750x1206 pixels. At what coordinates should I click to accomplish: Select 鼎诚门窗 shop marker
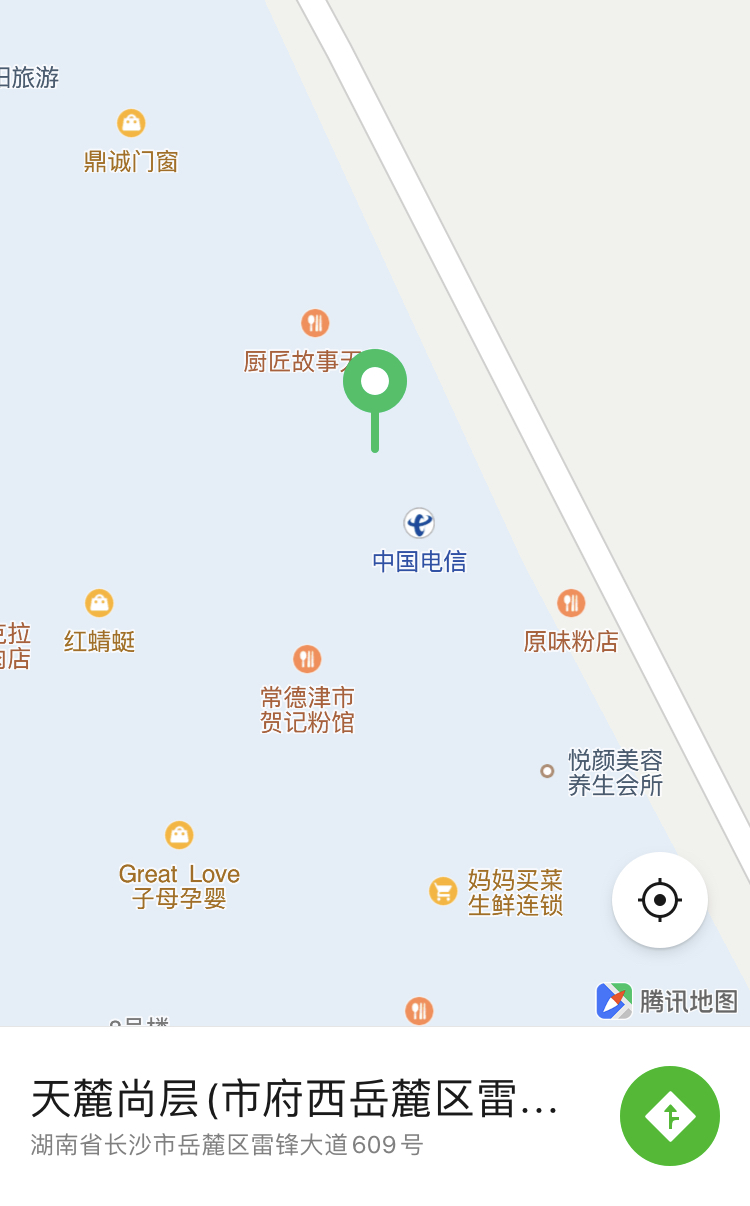click(x=131, y=124)
